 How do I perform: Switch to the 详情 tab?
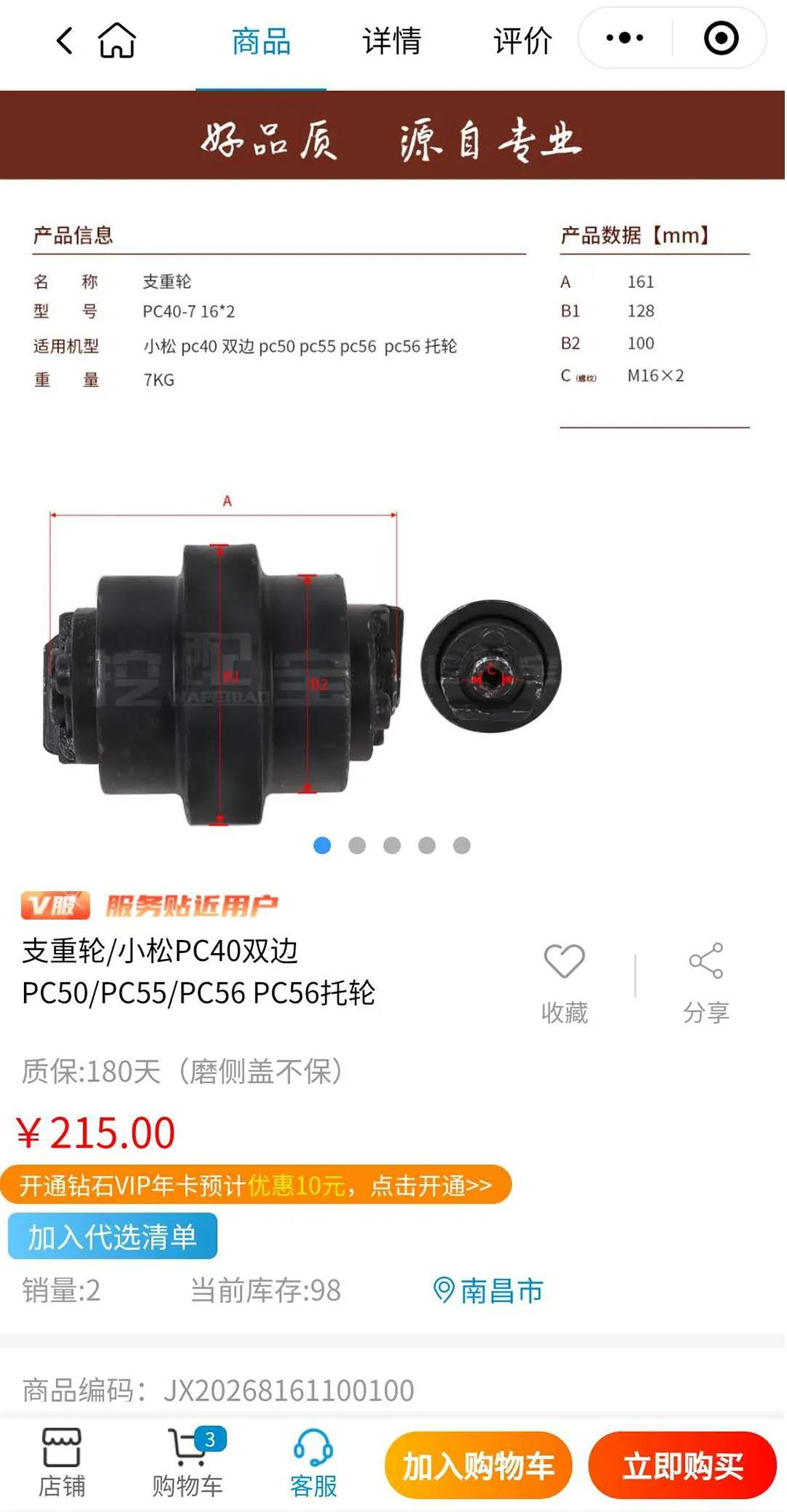pos(392,41)
